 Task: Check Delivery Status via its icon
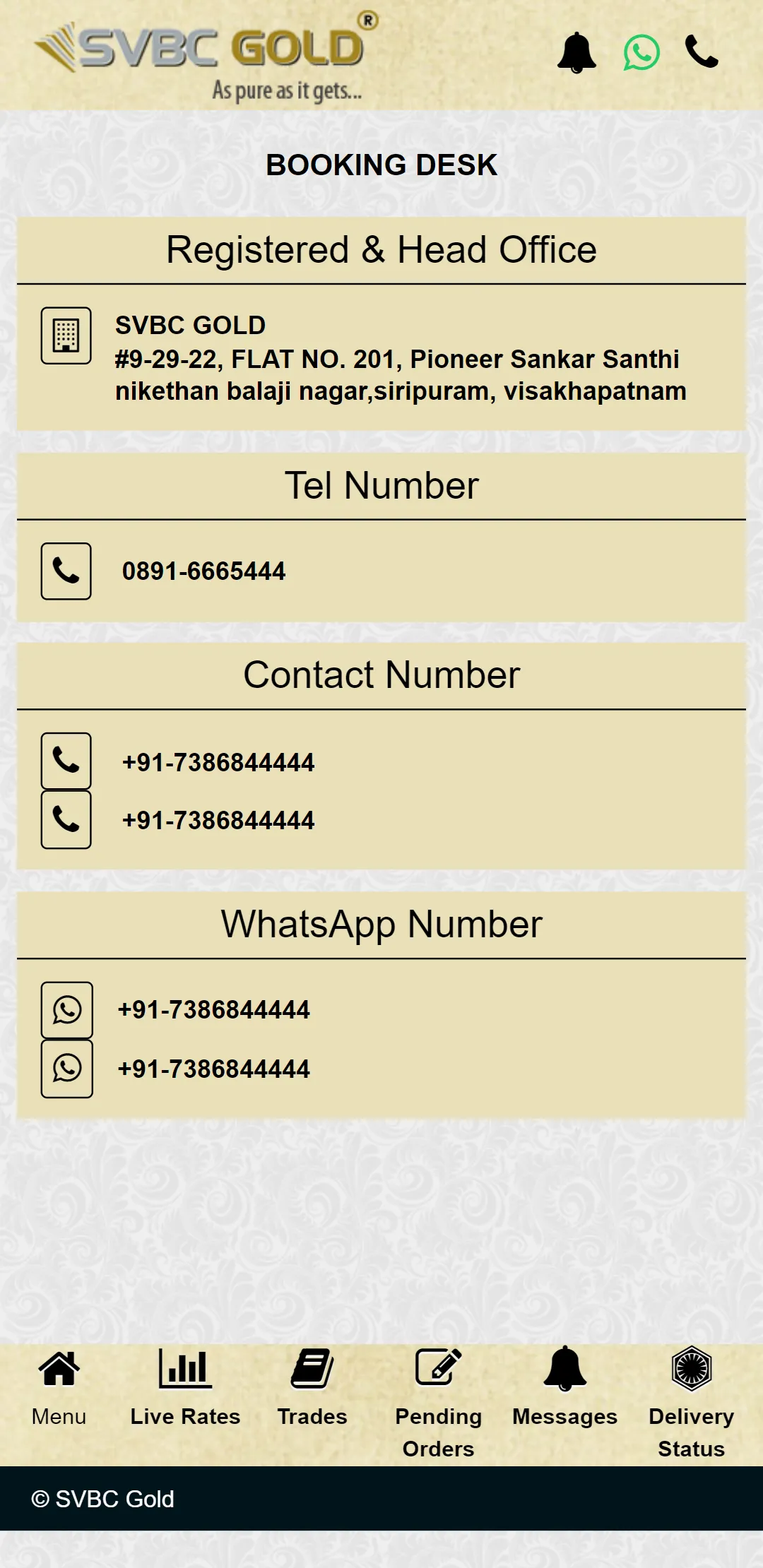point(691,1367)
